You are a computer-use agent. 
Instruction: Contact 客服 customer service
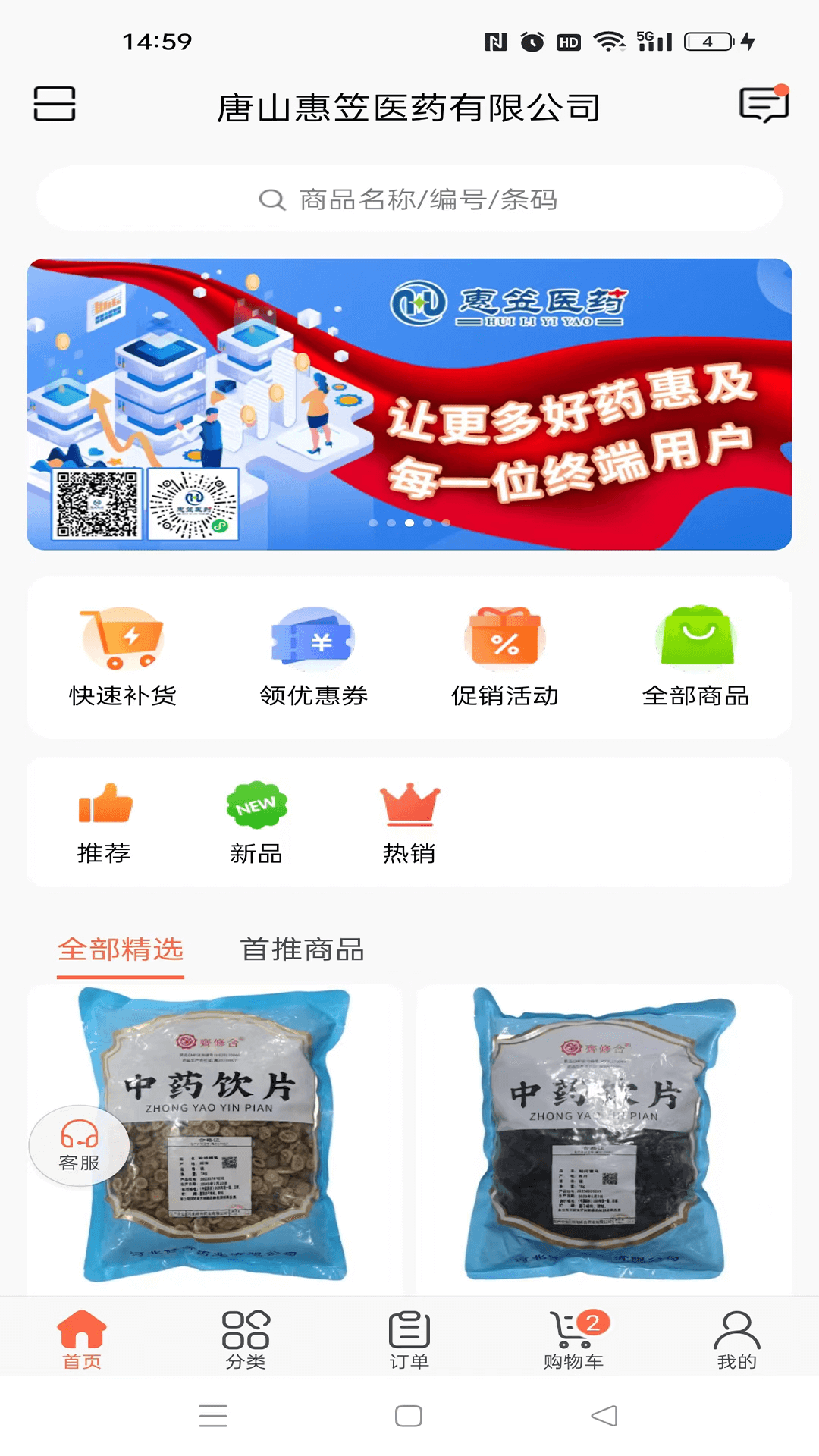click(79, 1145)
